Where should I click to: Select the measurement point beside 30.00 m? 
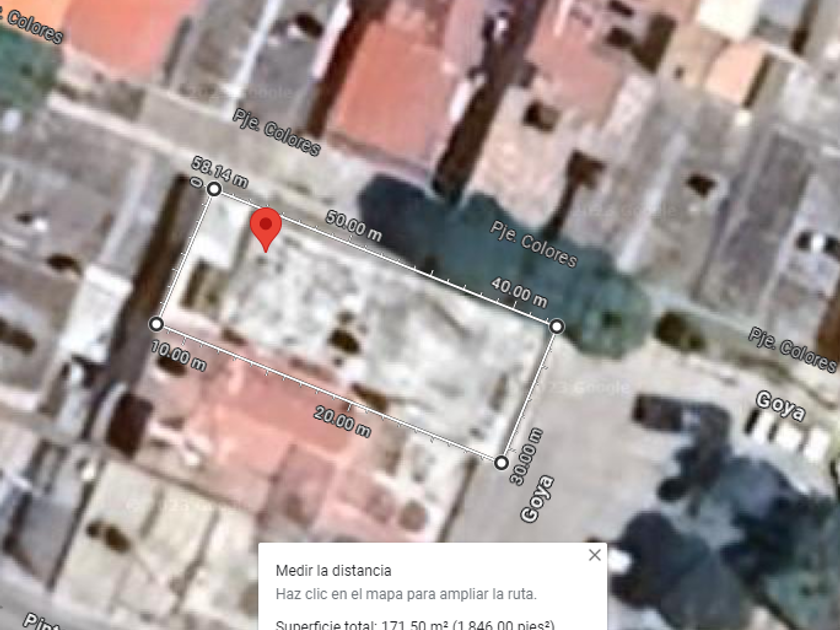pyautogui.click(x=501, y=461)
